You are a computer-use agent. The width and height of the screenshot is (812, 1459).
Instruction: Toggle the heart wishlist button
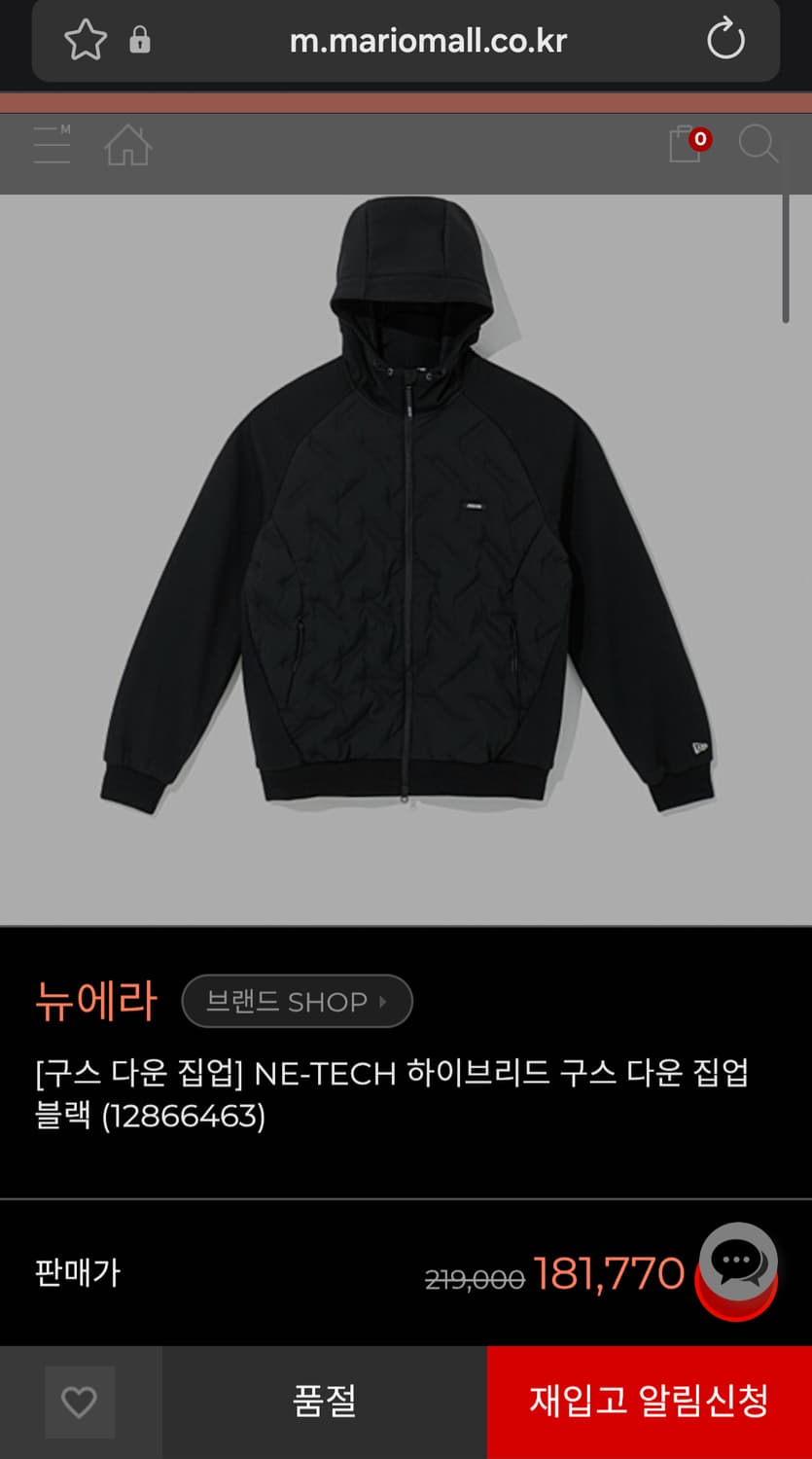(80, 1402)
